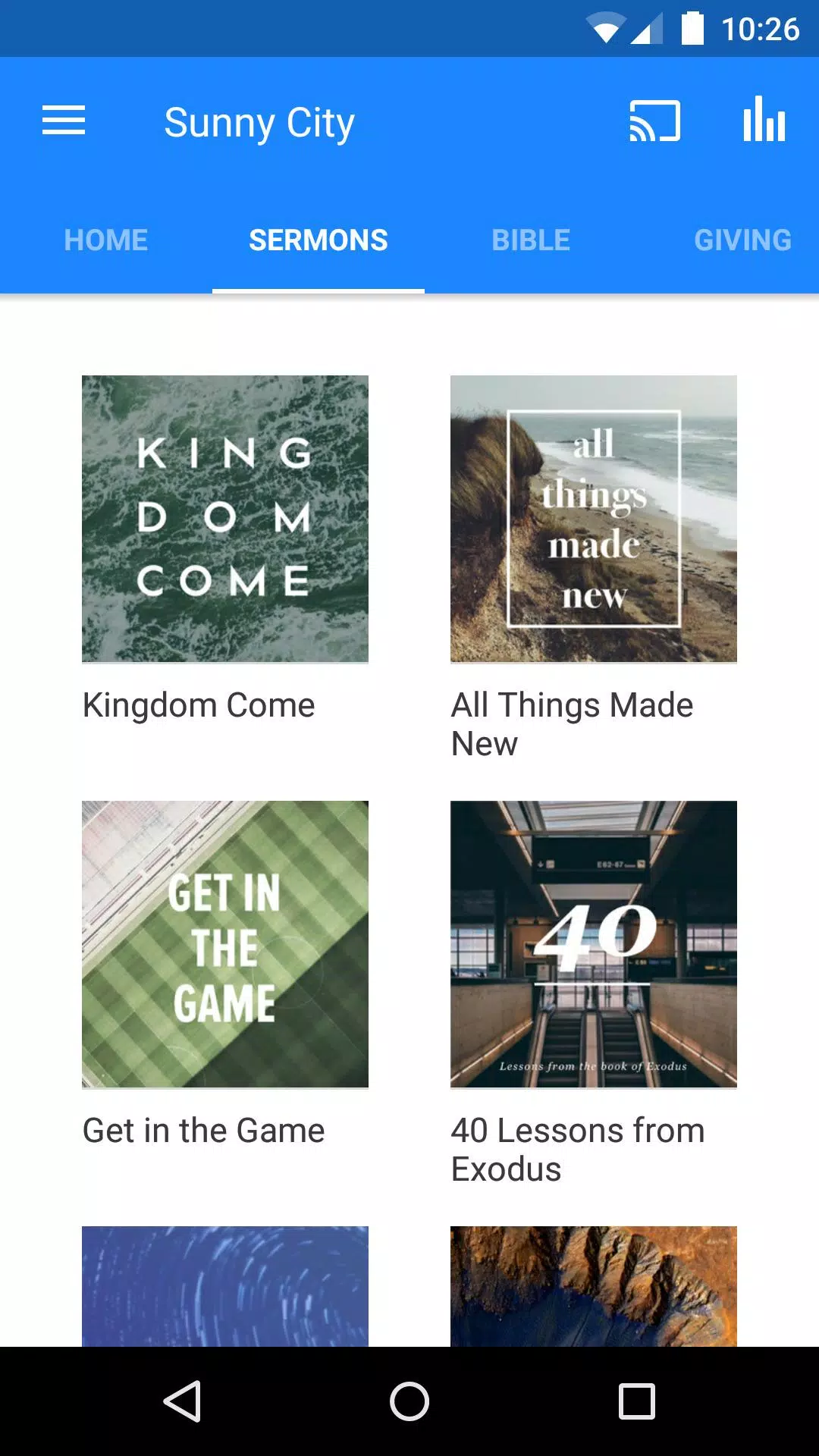Switch to the Home tab
The width and height of the screenshot is (819, 1456).
coord(106,240)
